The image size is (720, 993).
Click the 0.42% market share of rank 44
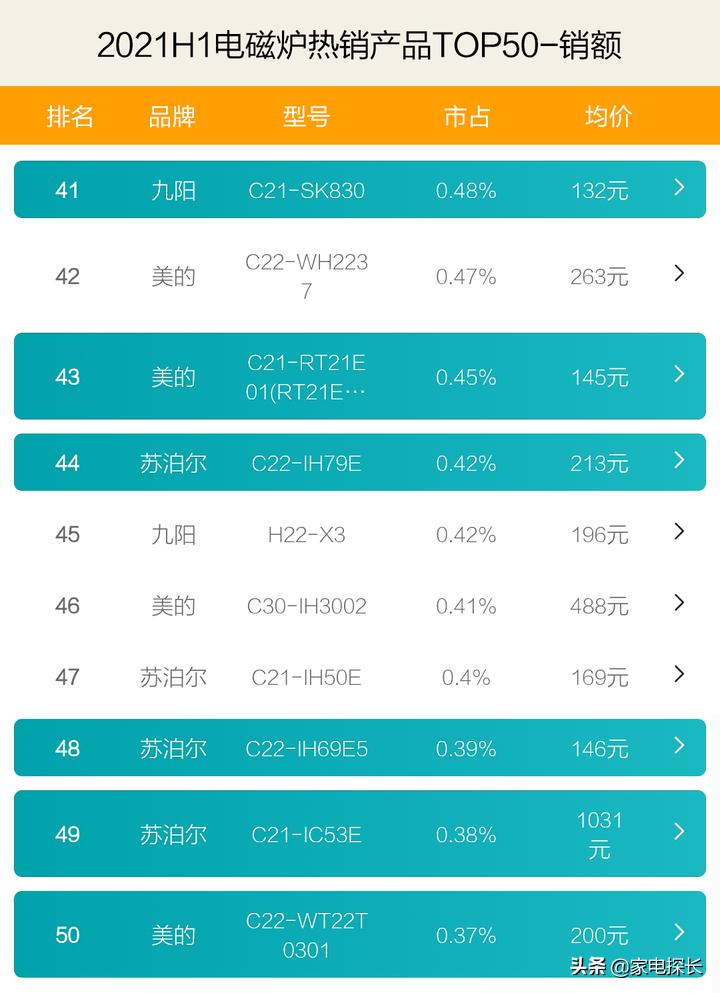coord(464,462)
